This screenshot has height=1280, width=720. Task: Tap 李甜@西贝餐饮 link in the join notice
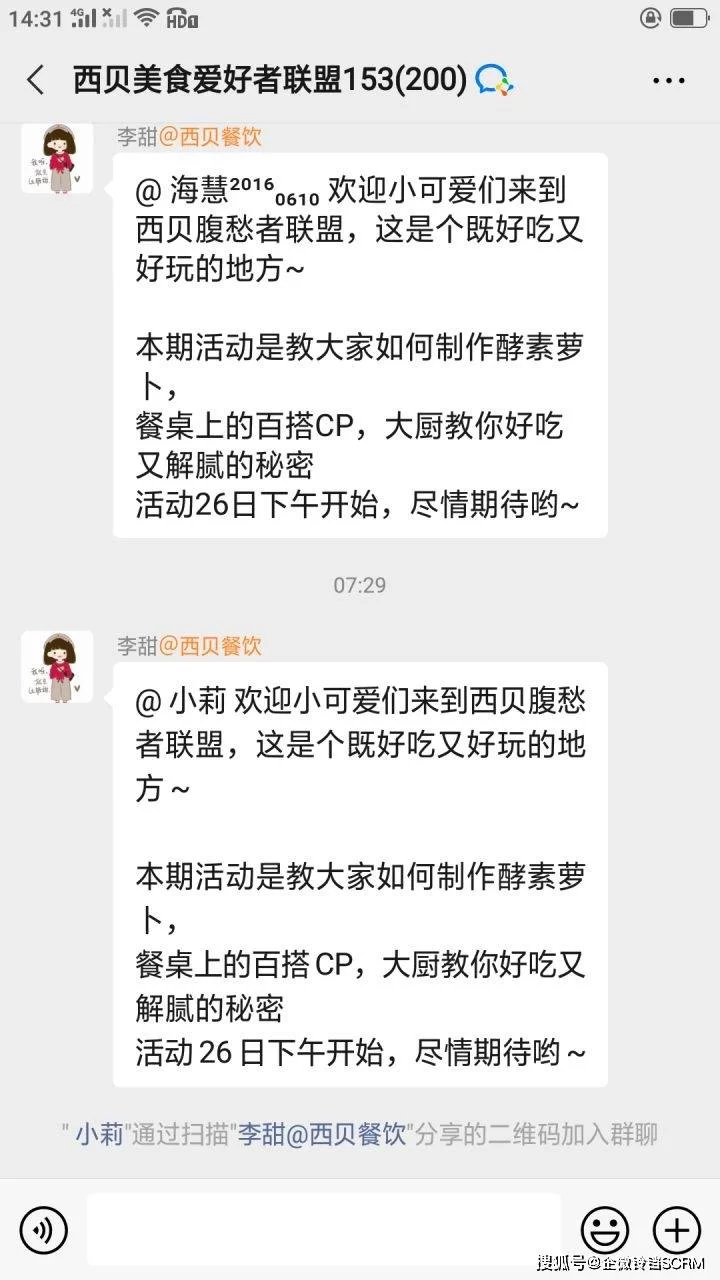(x=321, y=1134)
